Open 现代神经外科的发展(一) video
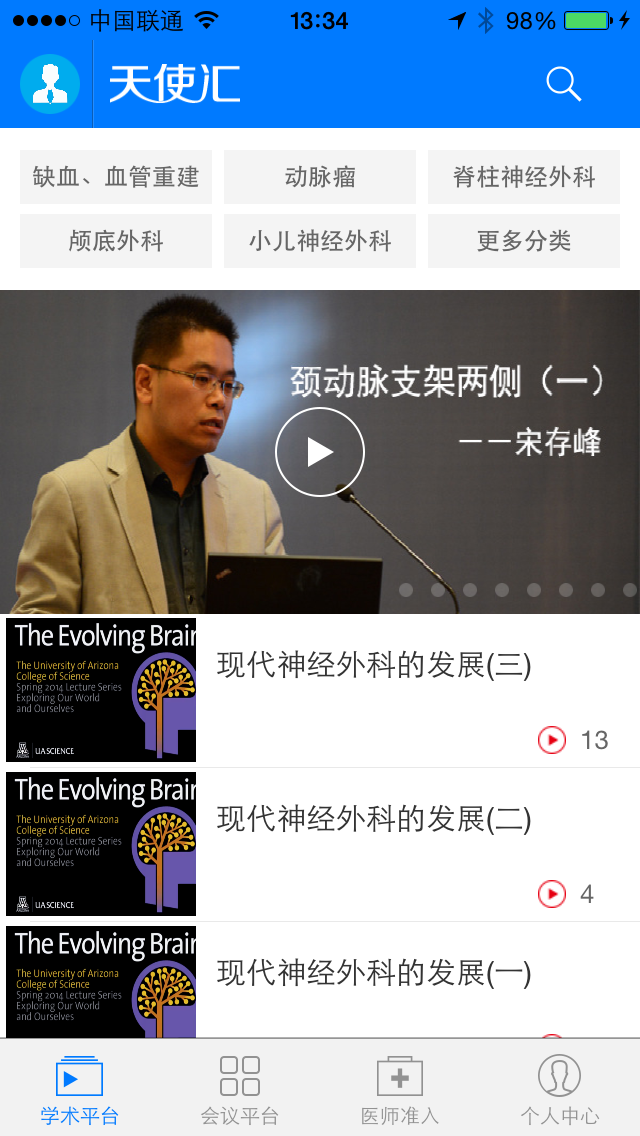The height and width of the screenshot is (1136, 640). coord(374,973)
